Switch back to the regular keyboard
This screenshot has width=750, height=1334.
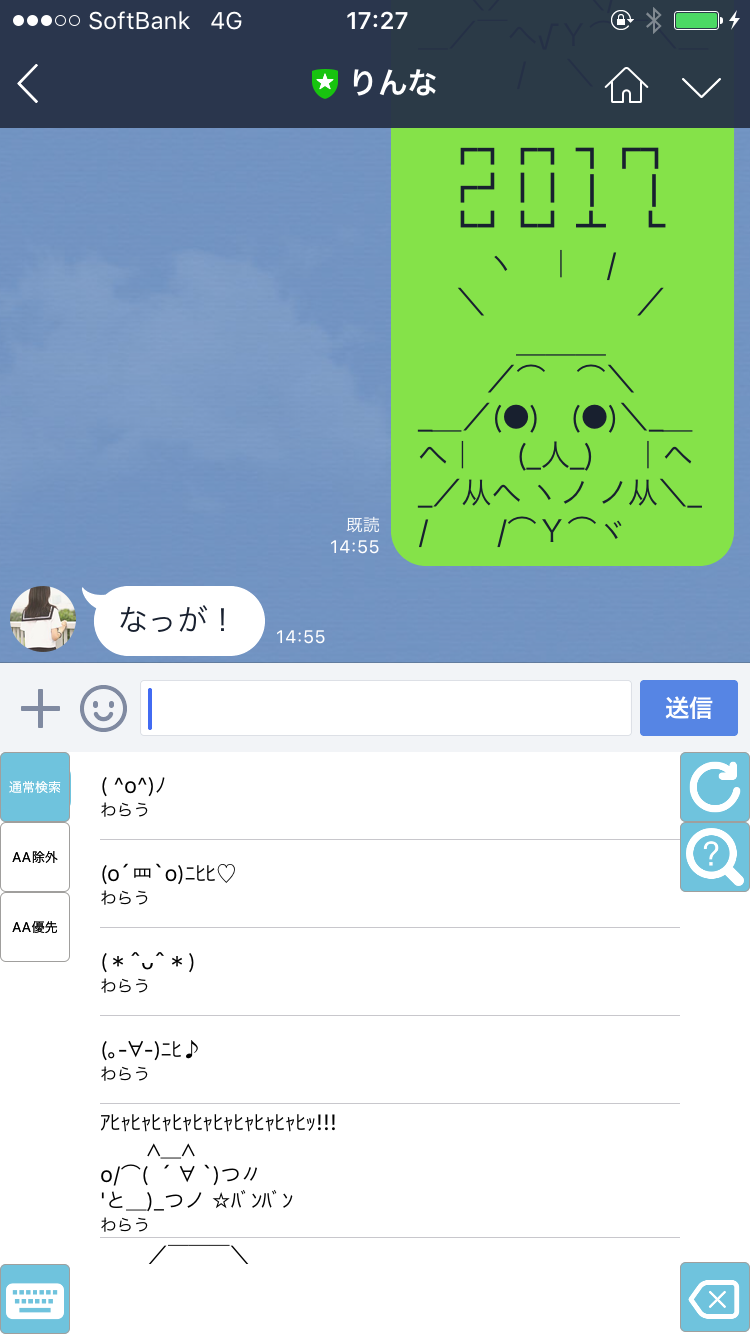coord(35,1298)
